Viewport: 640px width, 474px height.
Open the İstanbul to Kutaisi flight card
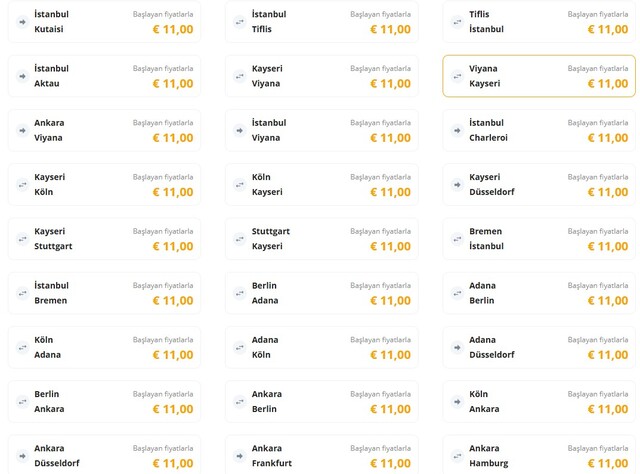coord(104,22)
